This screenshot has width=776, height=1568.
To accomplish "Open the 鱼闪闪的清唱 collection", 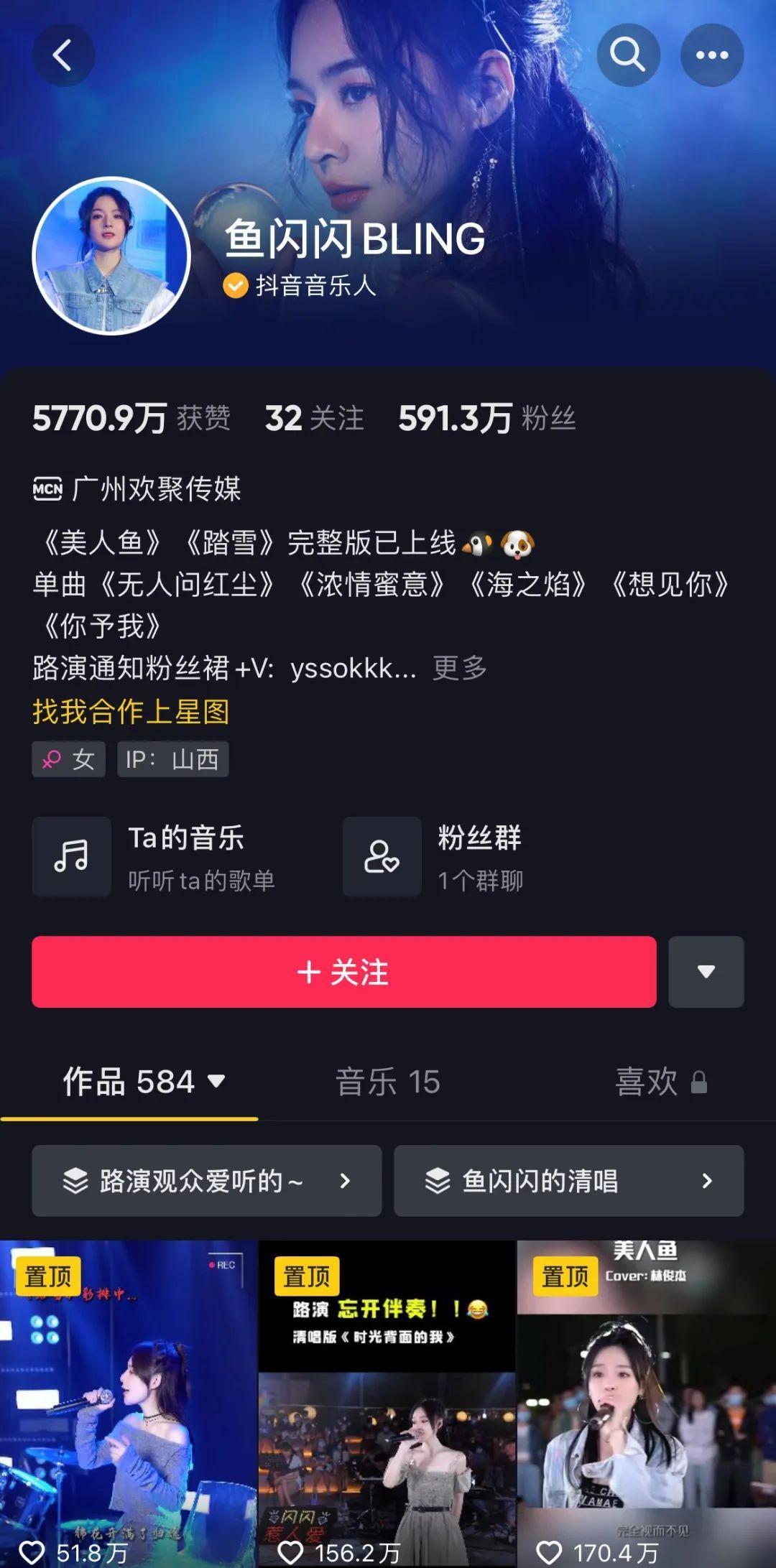I will point(568,1181).
